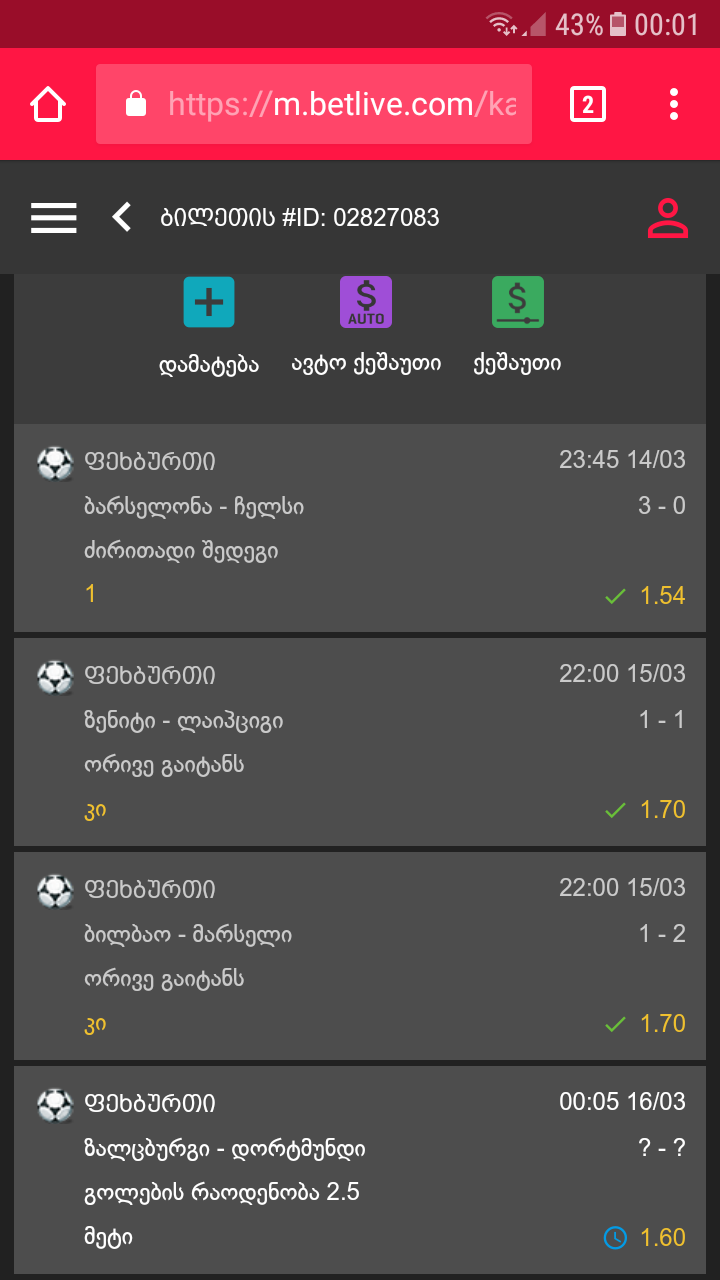Image resolution: width=720 pixels, height=1280 pixels.
Task: Tap the add bet plus icon
Action: tap(209, 301)
